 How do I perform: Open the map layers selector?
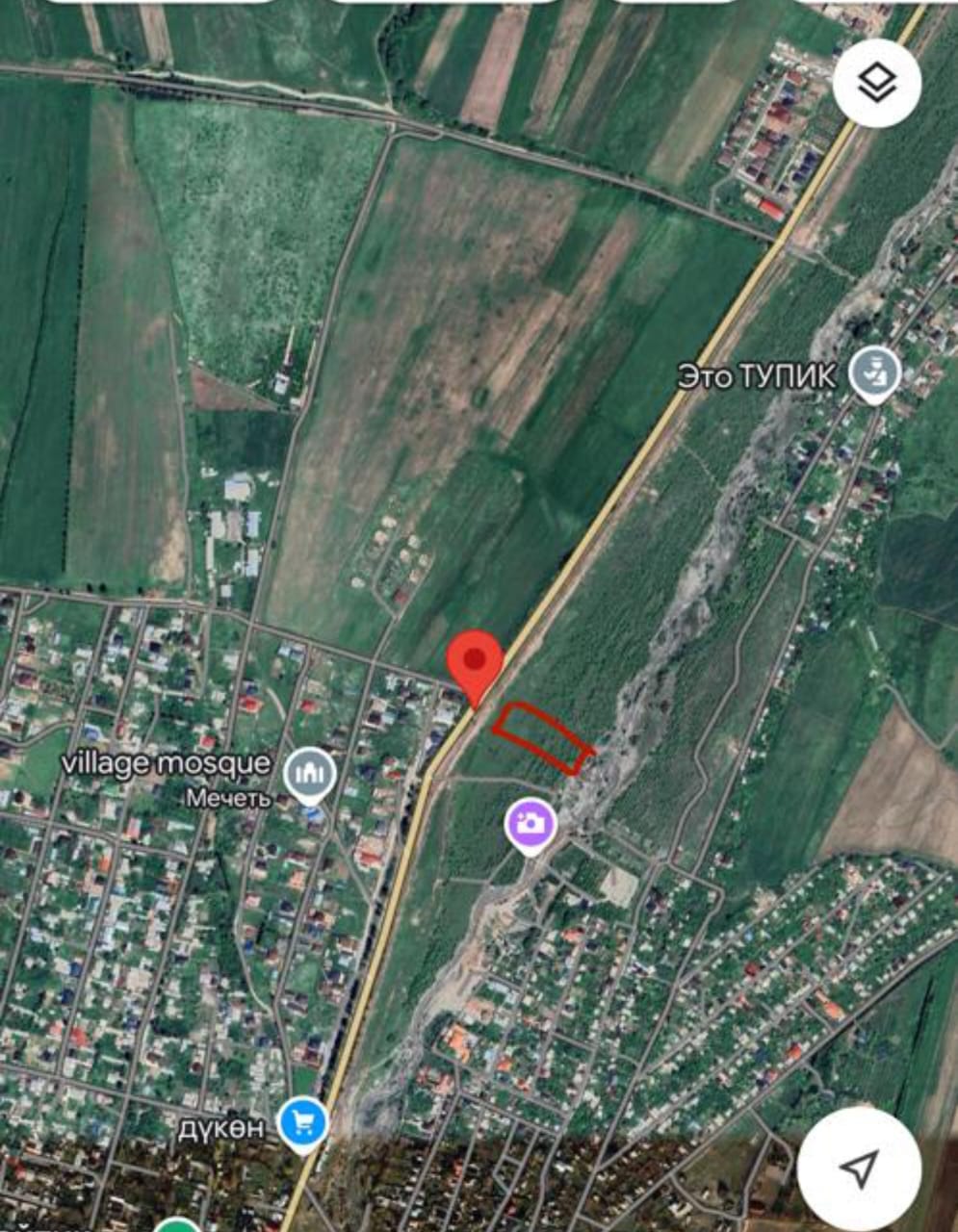point(876,84)
